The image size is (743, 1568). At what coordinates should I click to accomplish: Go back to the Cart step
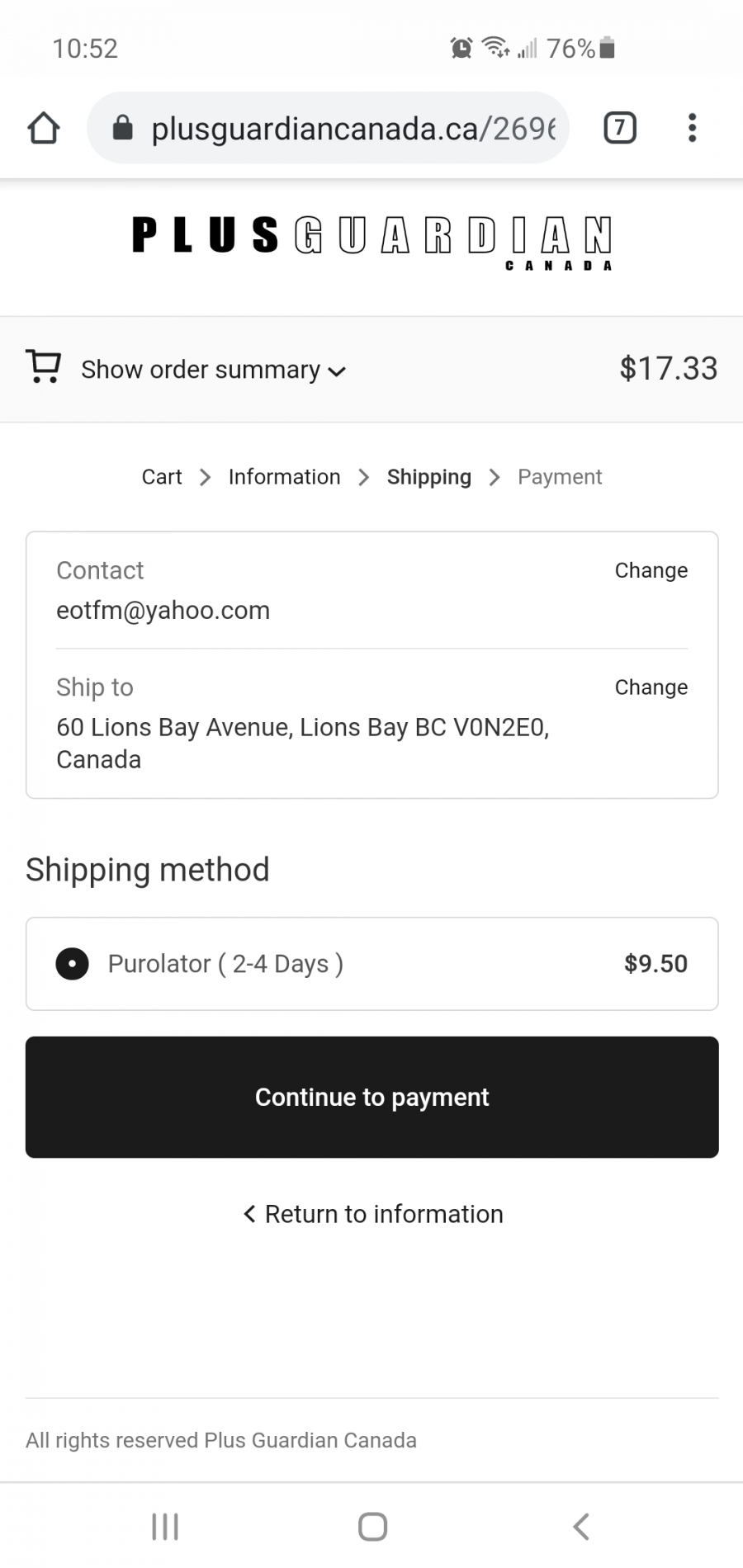tap(162, 477)
